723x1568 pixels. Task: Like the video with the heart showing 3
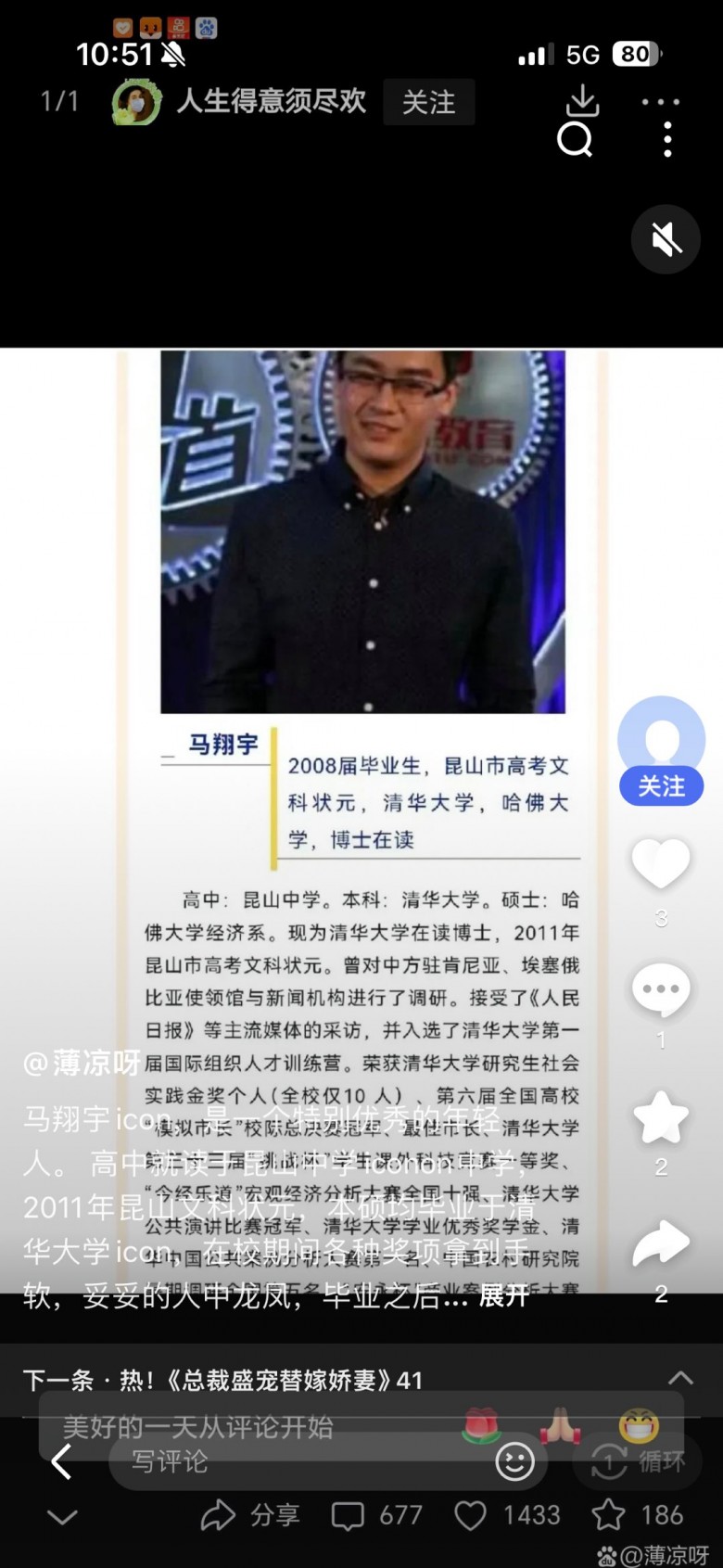point(660,864)
